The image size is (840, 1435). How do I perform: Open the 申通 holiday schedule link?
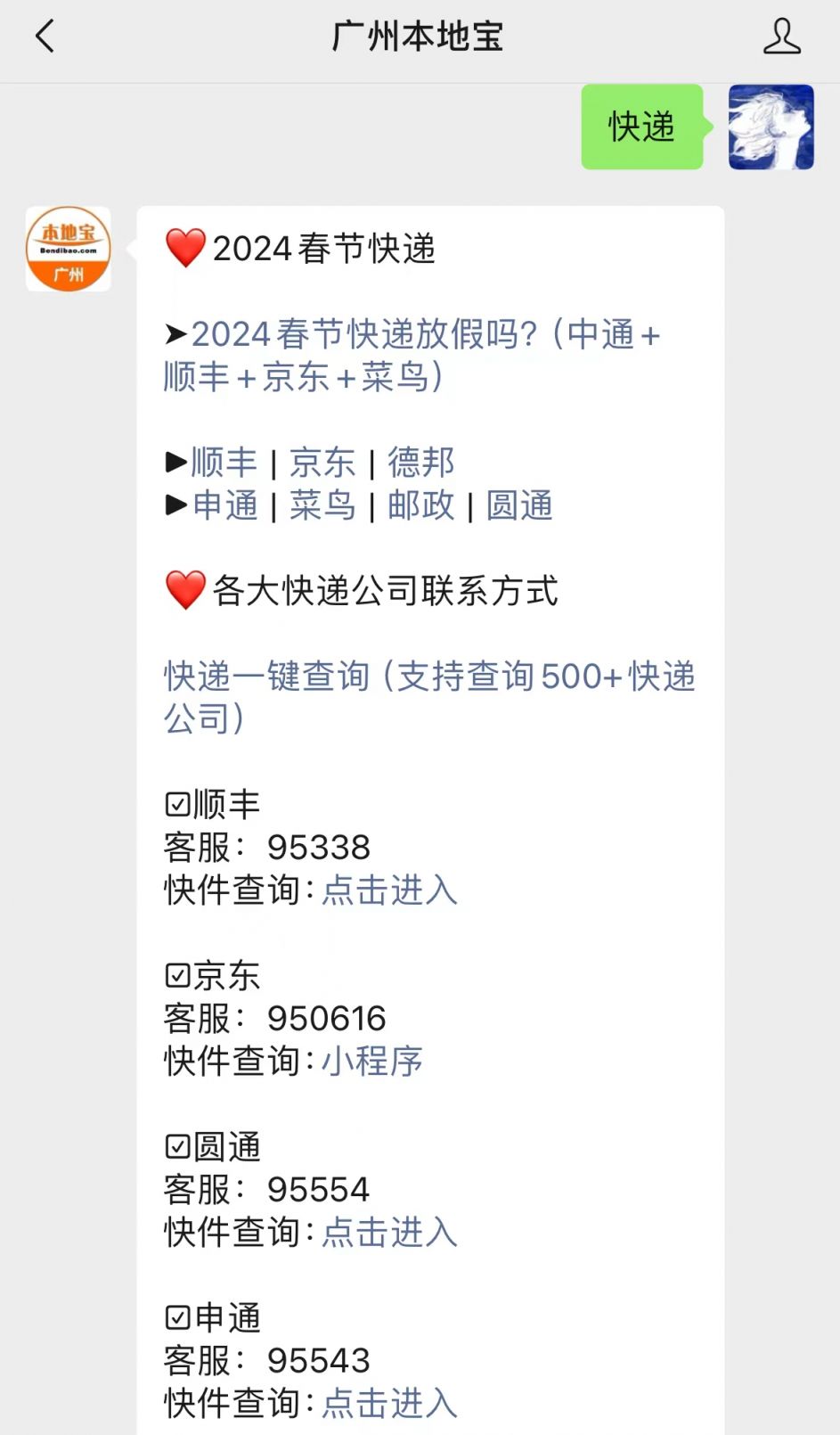click(224, 505)
